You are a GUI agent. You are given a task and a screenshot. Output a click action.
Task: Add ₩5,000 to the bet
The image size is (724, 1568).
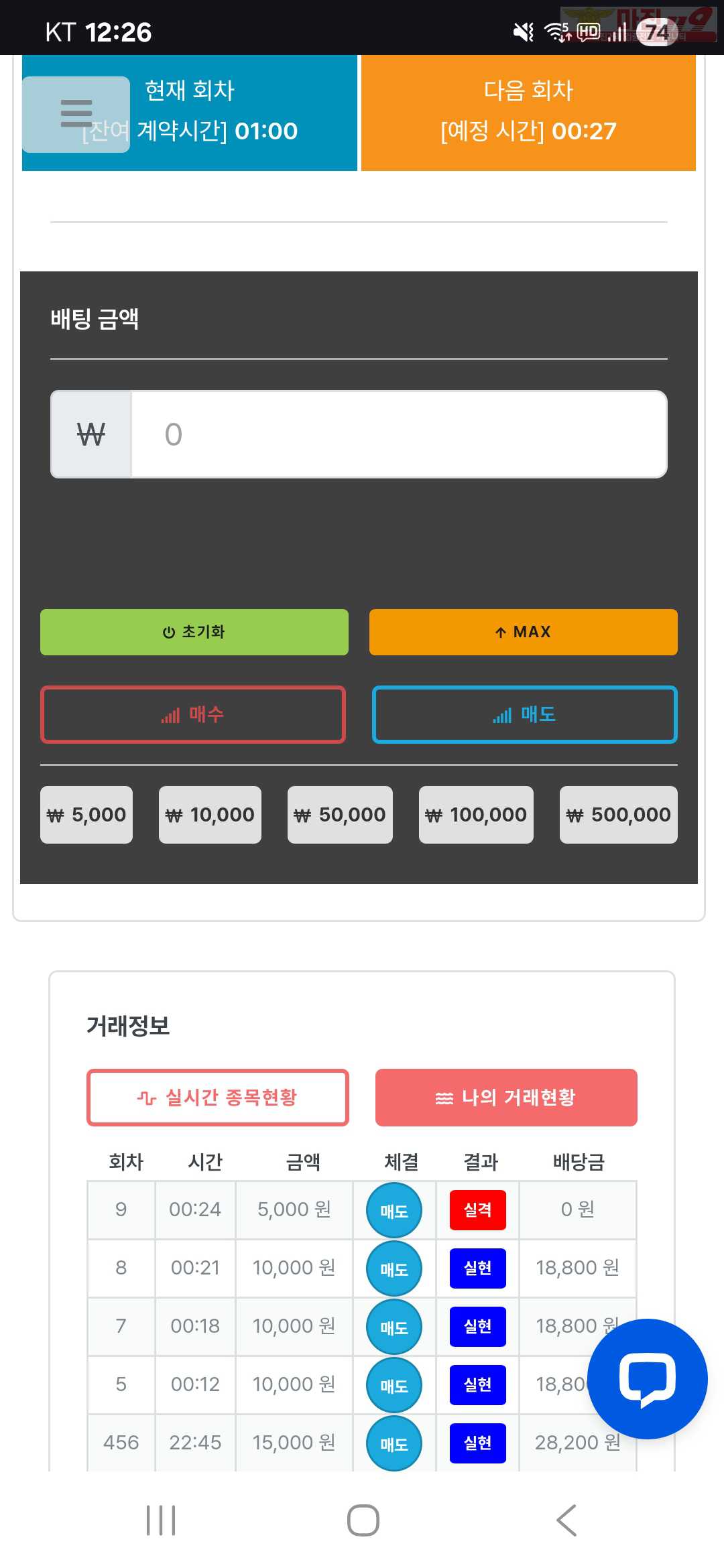click(86, 815)
